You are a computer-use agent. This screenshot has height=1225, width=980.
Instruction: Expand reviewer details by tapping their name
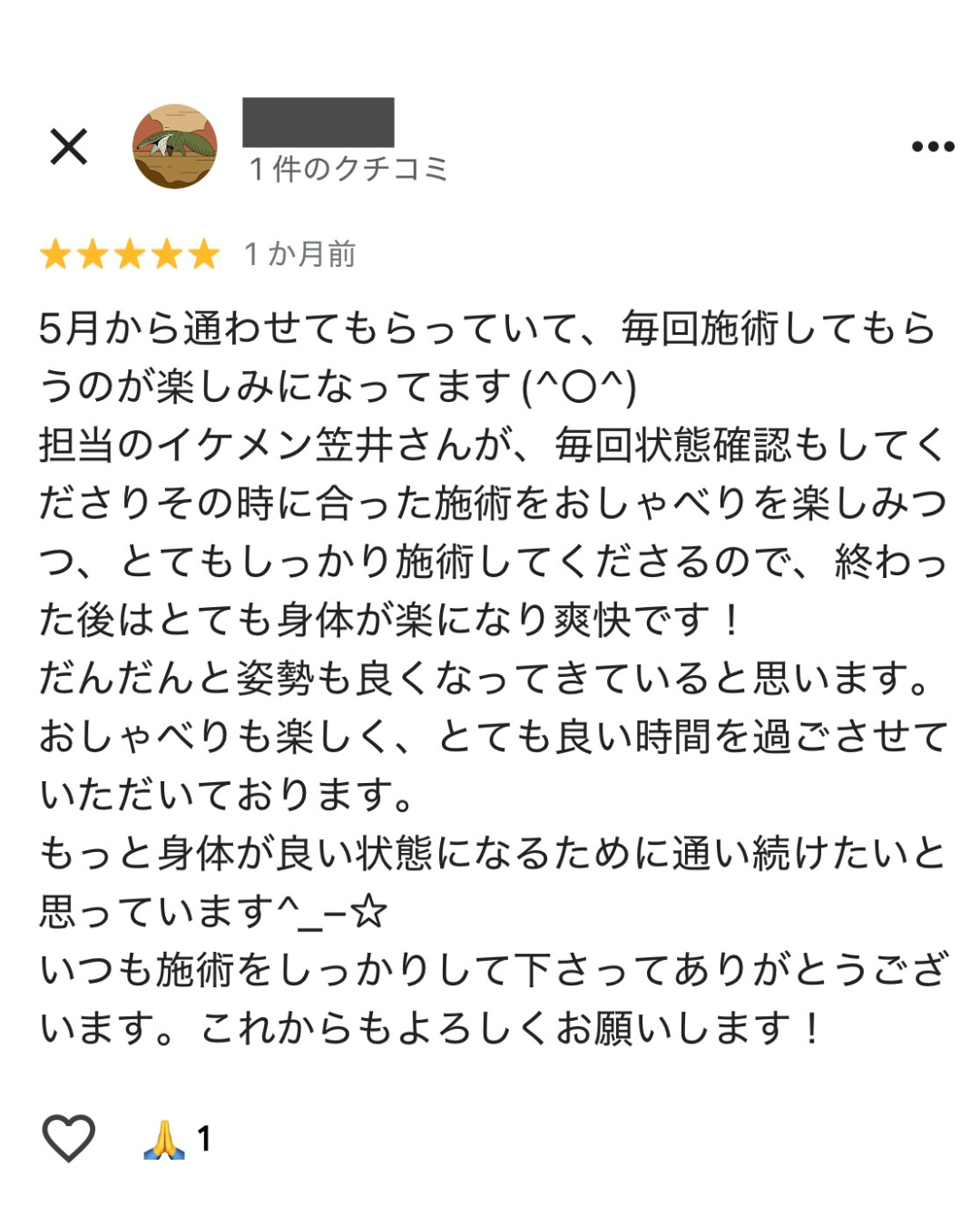point(318,122)
